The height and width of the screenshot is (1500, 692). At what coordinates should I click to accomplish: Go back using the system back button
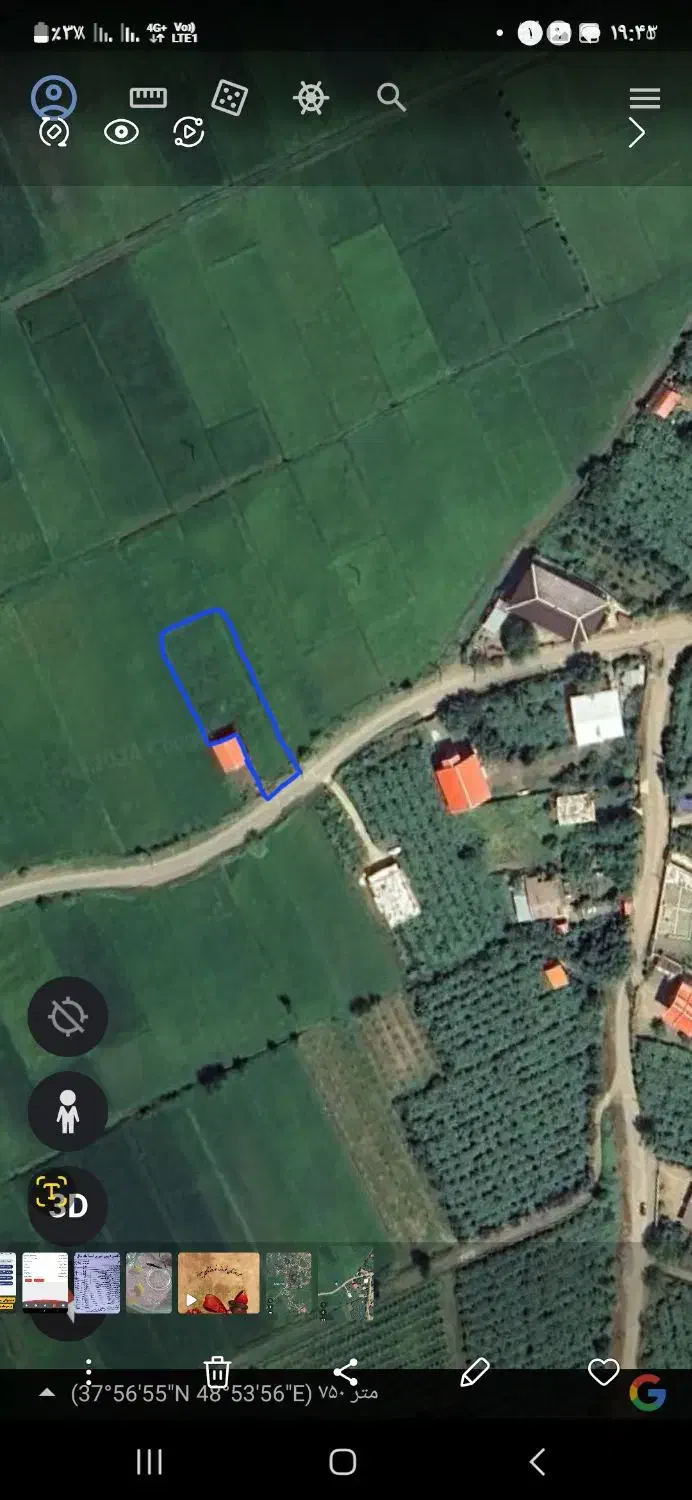pyautogui.click(x=537, y=1462)
